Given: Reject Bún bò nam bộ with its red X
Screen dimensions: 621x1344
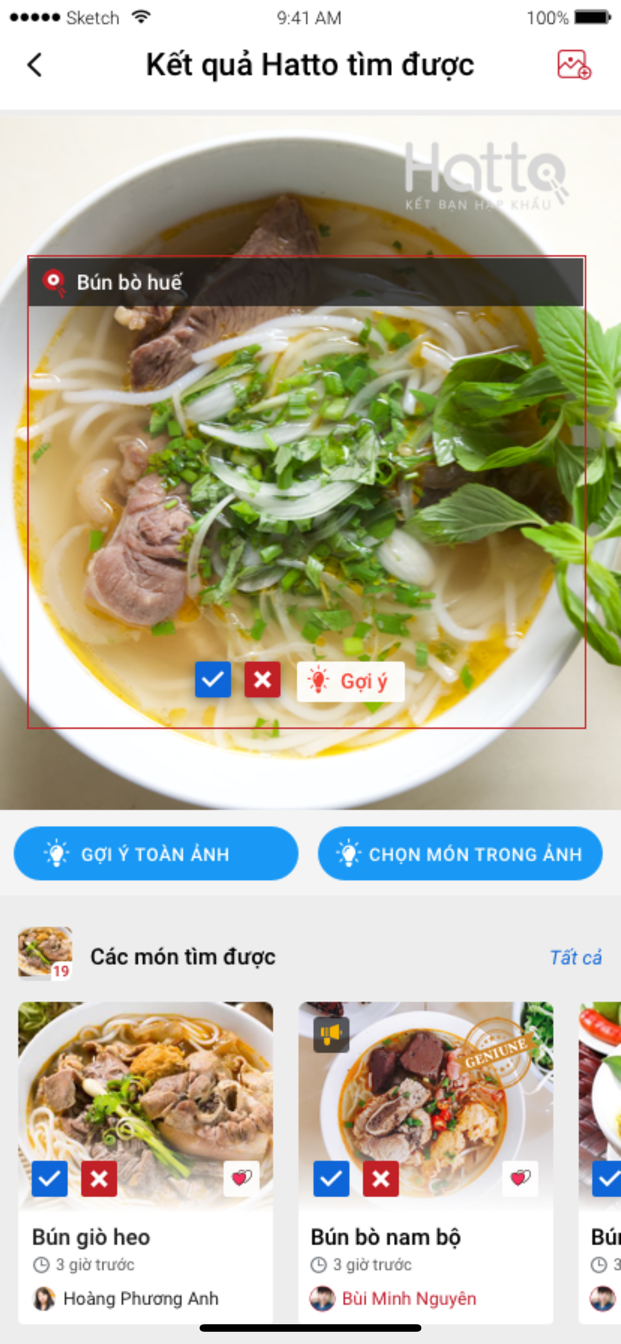Looking at the screenshot, I should click(x=380, y=1179).
